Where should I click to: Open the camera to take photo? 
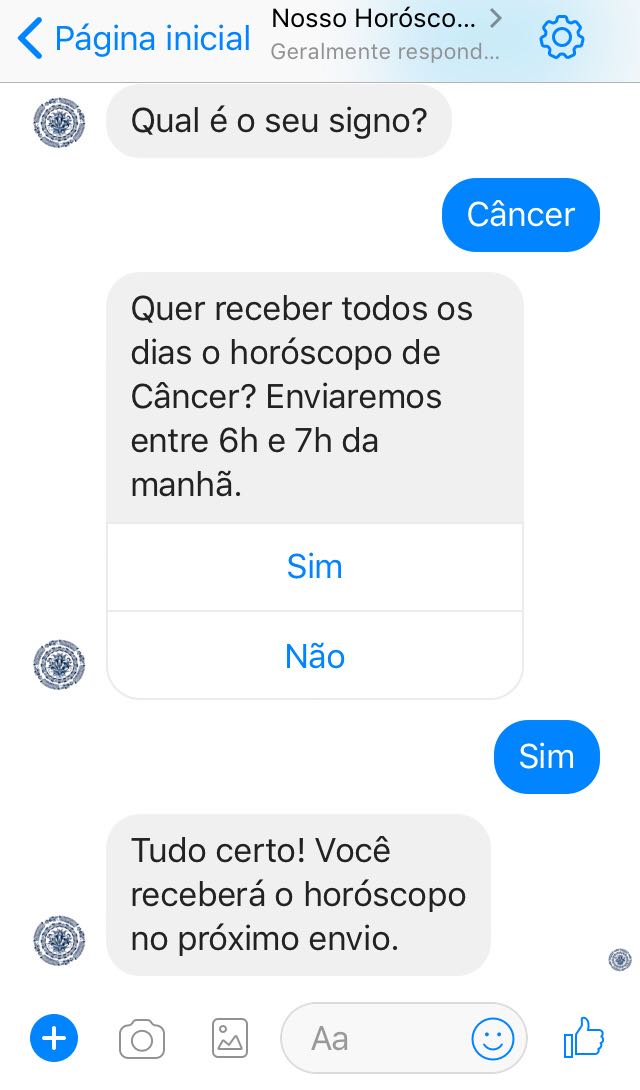click(142, 1039)
